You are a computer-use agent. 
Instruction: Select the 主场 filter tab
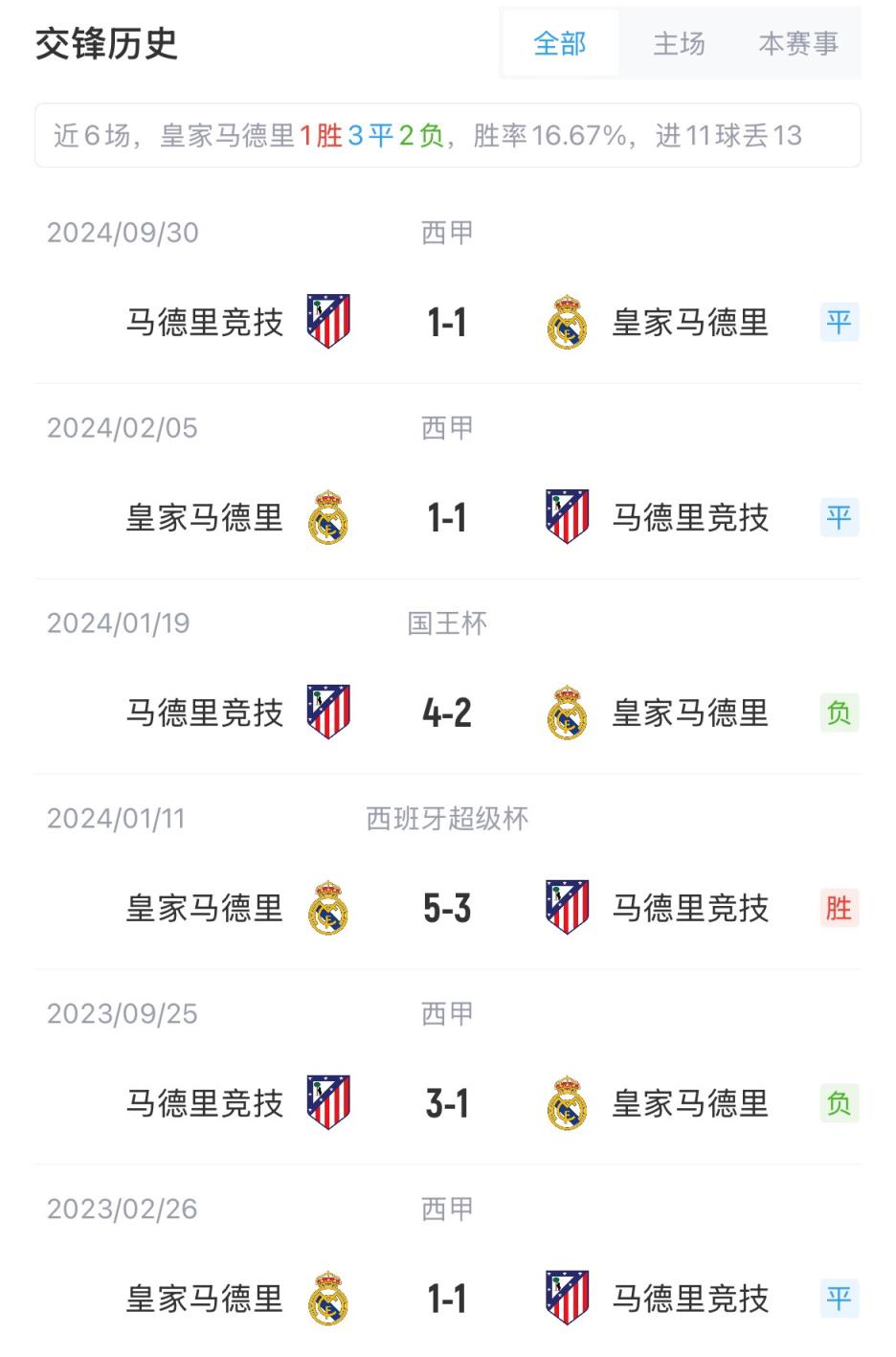point(679,44)
